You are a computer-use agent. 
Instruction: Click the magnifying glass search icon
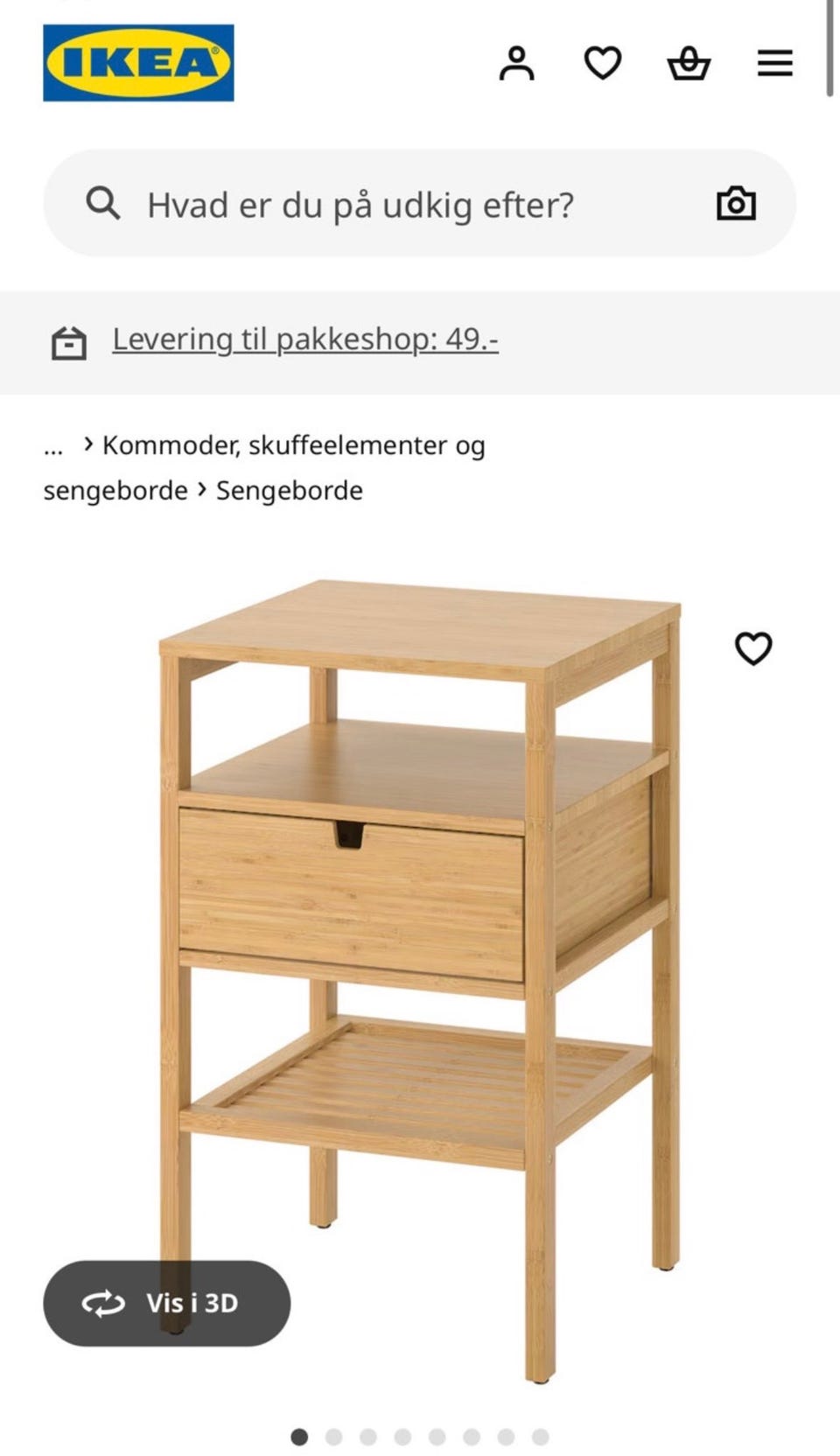pos(105,204)
